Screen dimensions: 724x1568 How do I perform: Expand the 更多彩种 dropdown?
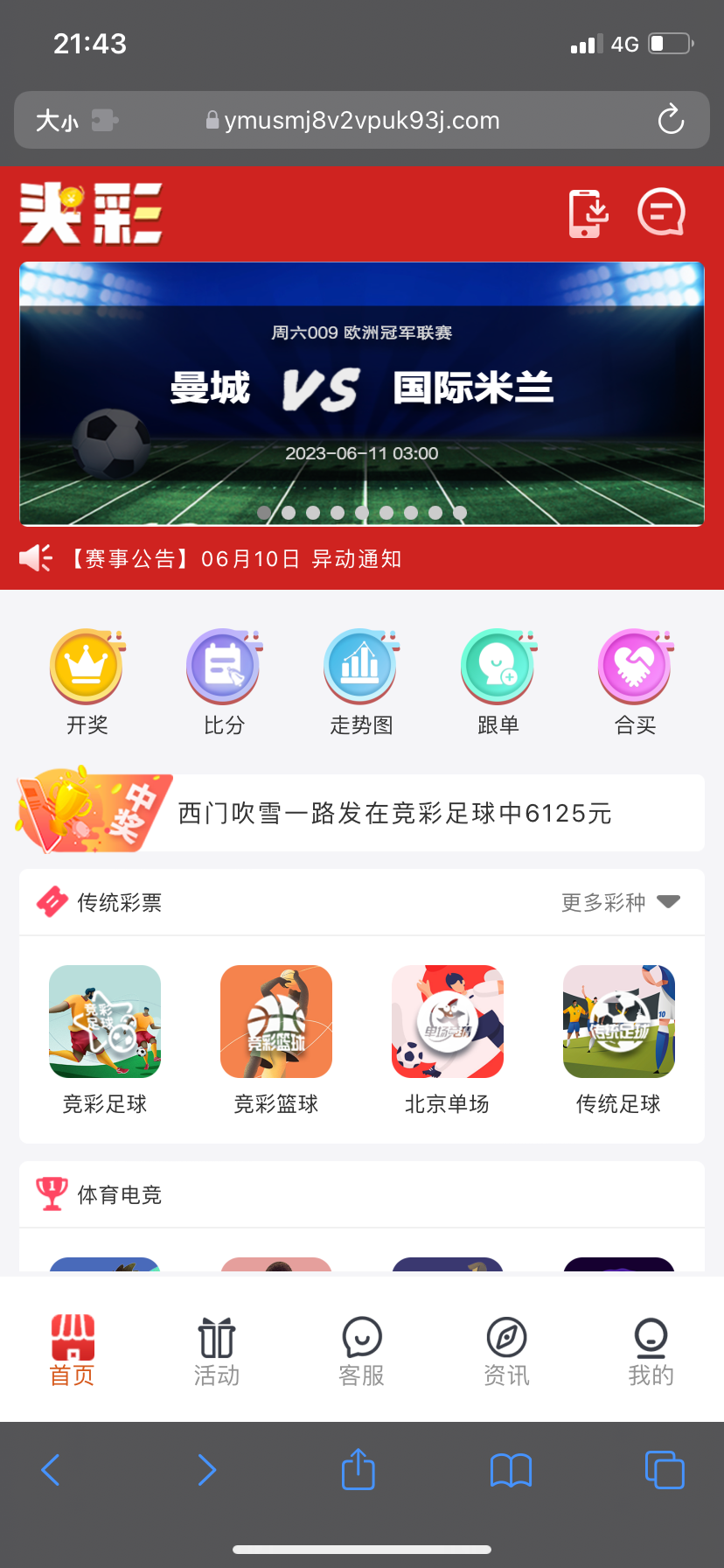[619, 901]
